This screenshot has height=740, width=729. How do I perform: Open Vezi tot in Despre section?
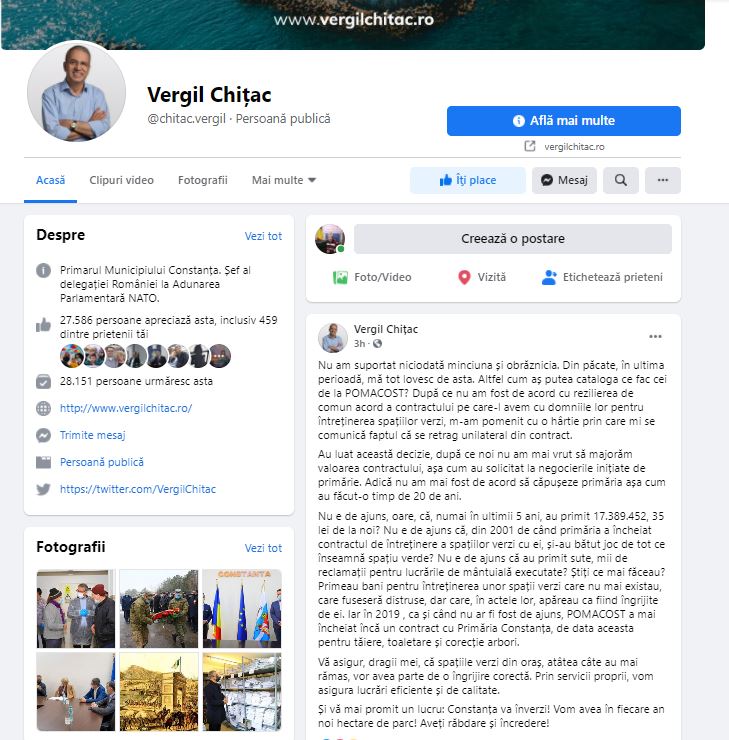point(263,236)
